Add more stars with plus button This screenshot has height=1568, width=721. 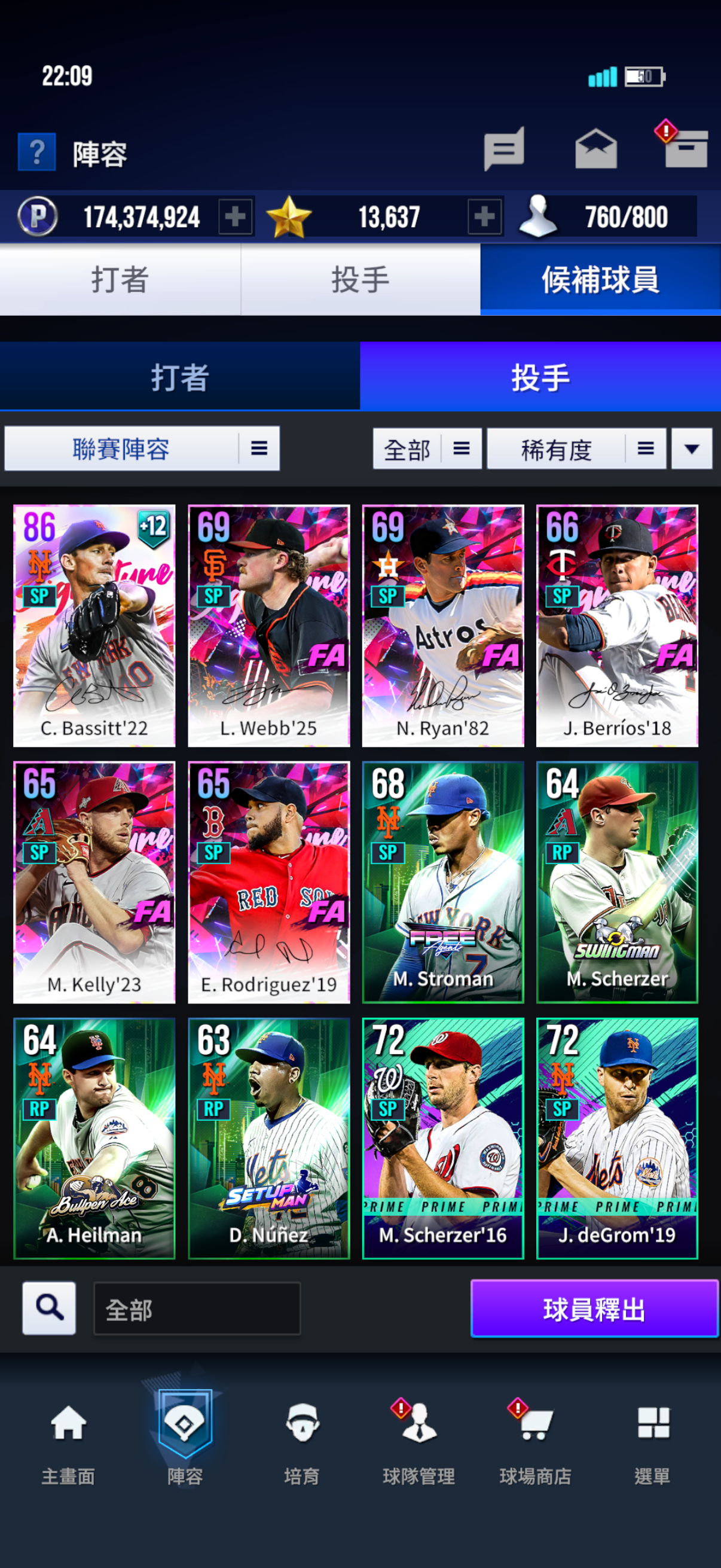484,216
